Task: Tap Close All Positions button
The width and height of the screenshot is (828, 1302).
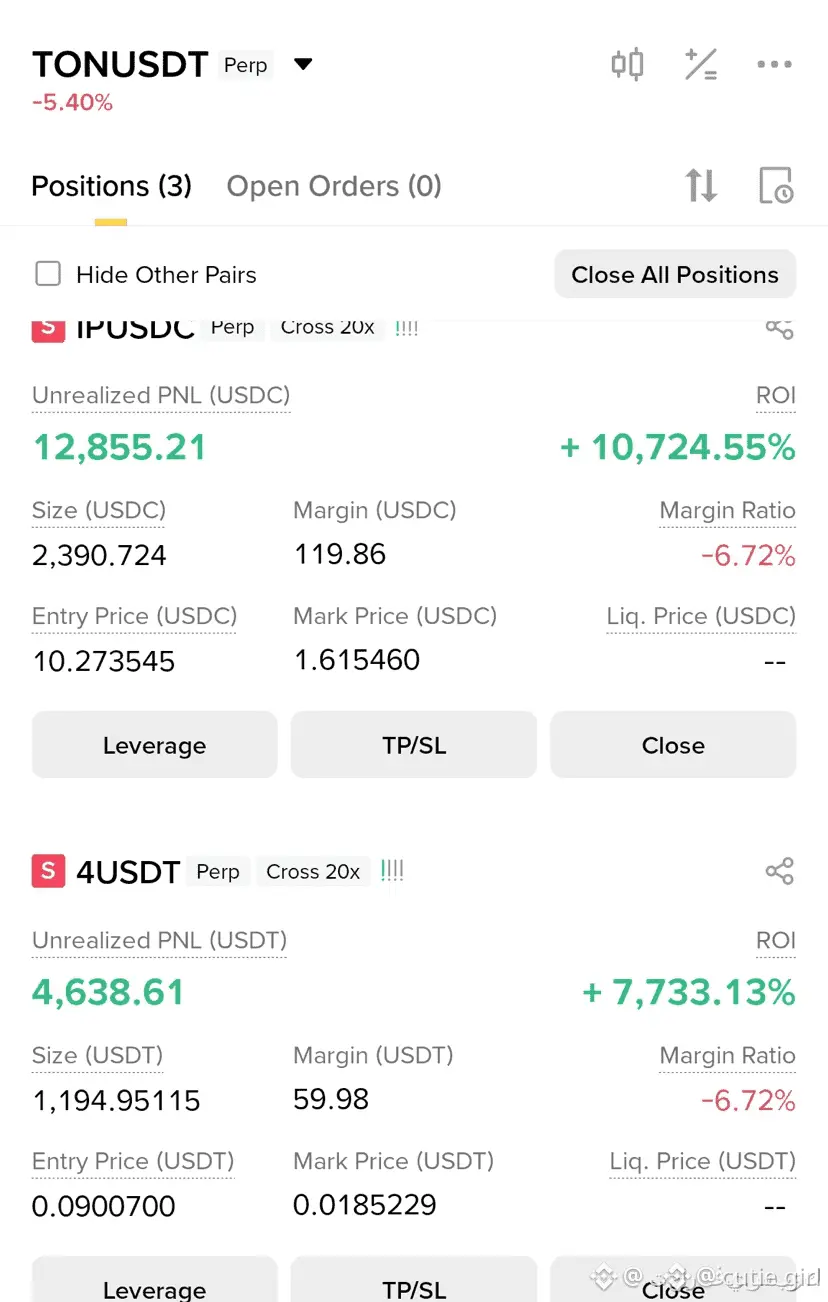Action: click(x=674, y=274)
